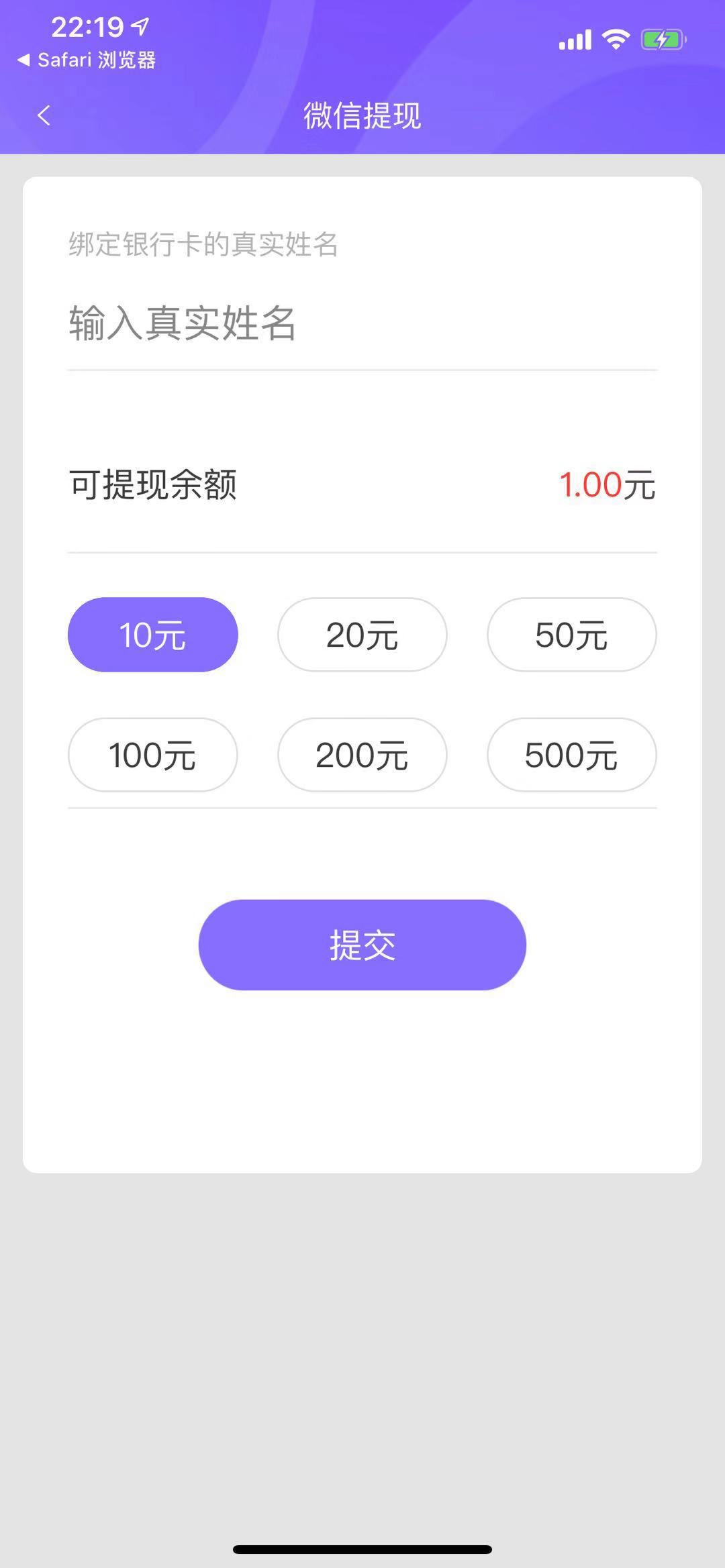Select the 500元 withdrawal amount

tap(571, 755)
